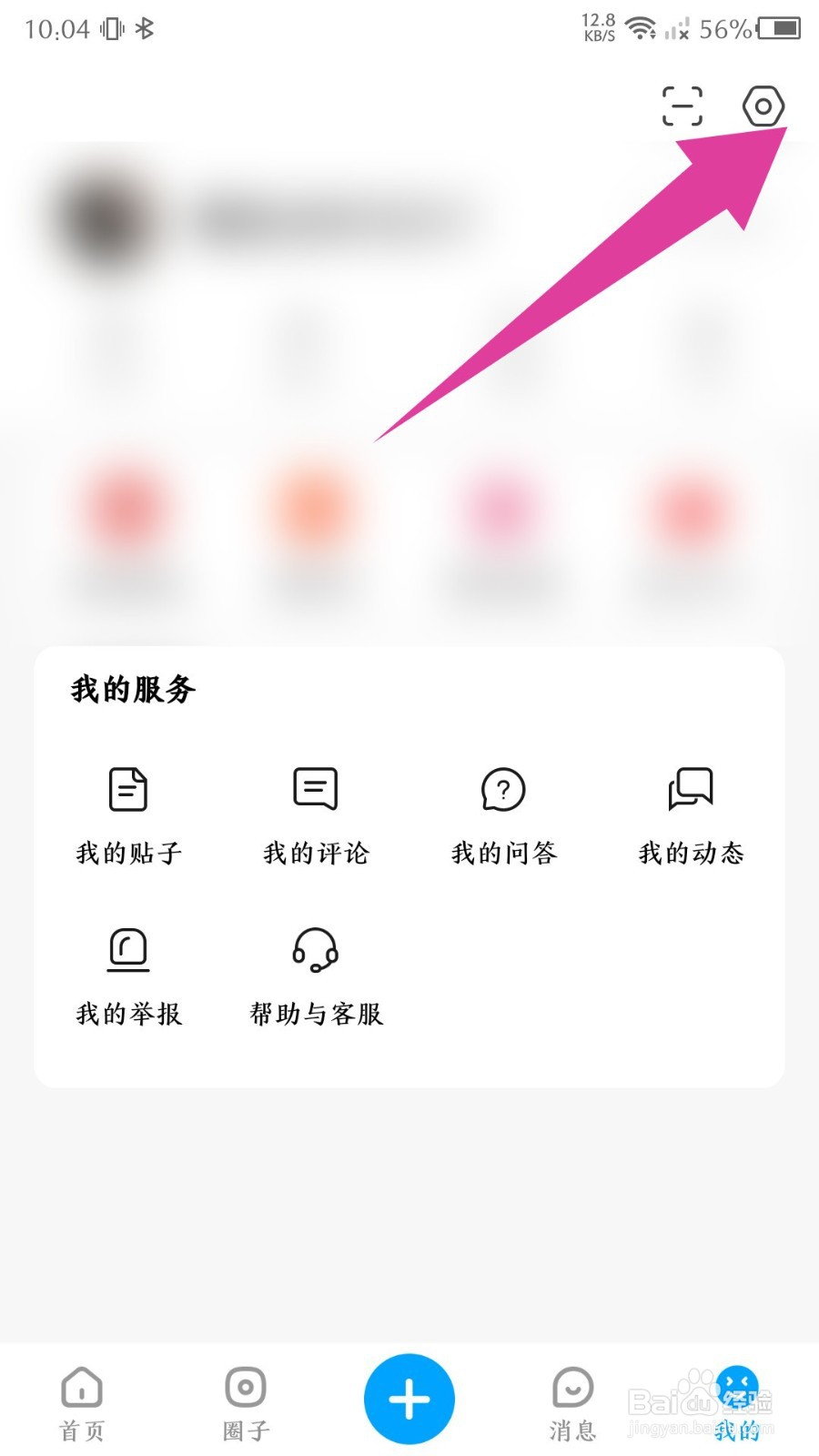This screenshot has height=1456, width=819.
Task: Tap the battery indicator in status bar
Action: (x=780, y=29)
